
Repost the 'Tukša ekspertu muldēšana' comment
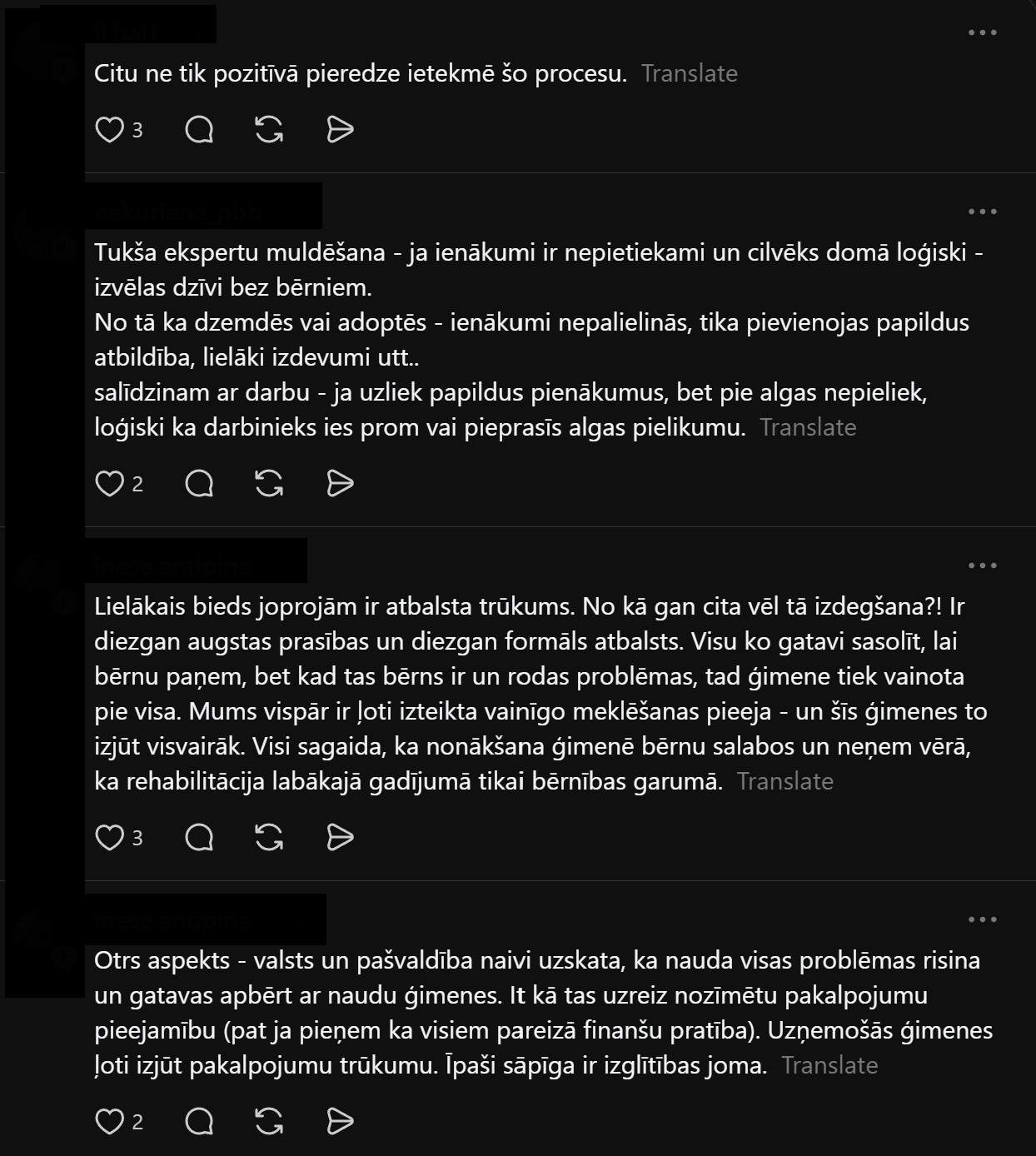[x=269, y=483]
